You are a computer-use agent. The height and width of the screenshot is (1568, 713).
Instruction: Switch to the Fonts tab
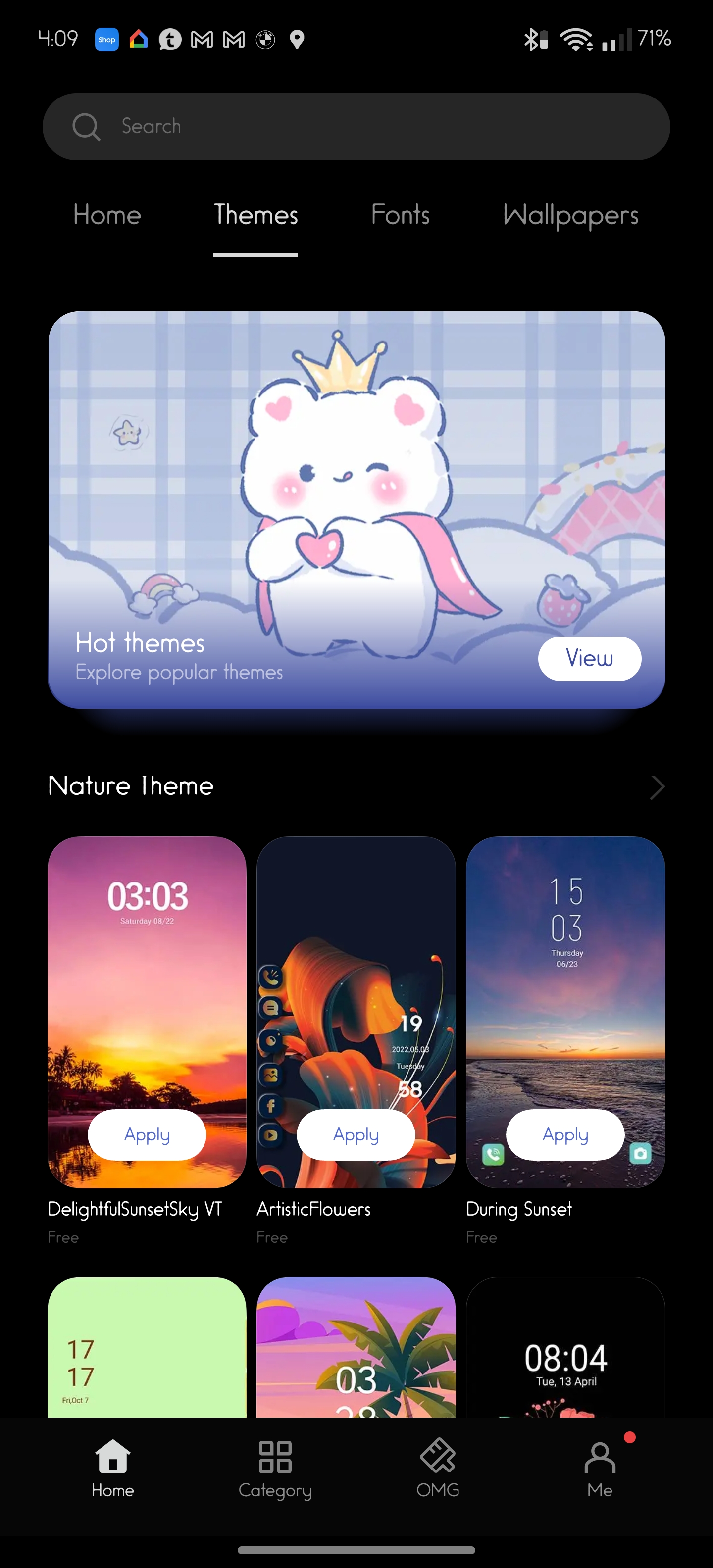[400, 215]
